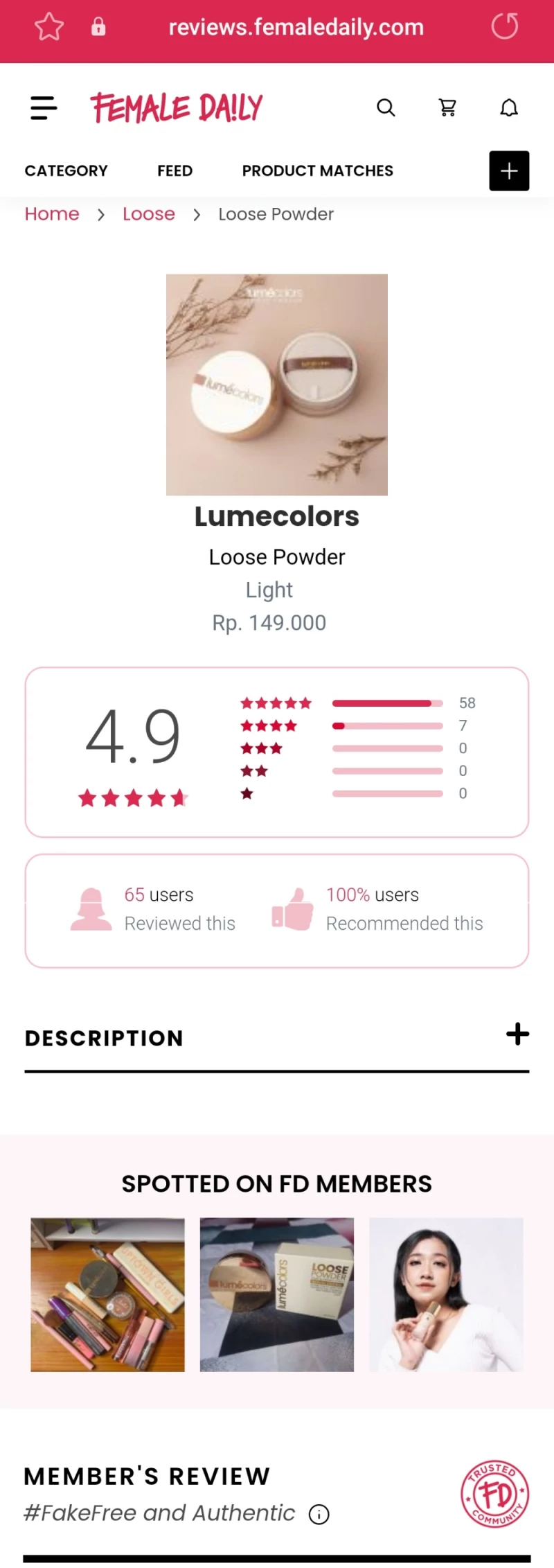554x1568 pixels.
Task: Bookmark this page with the star icon
Action: pos(48,27)
